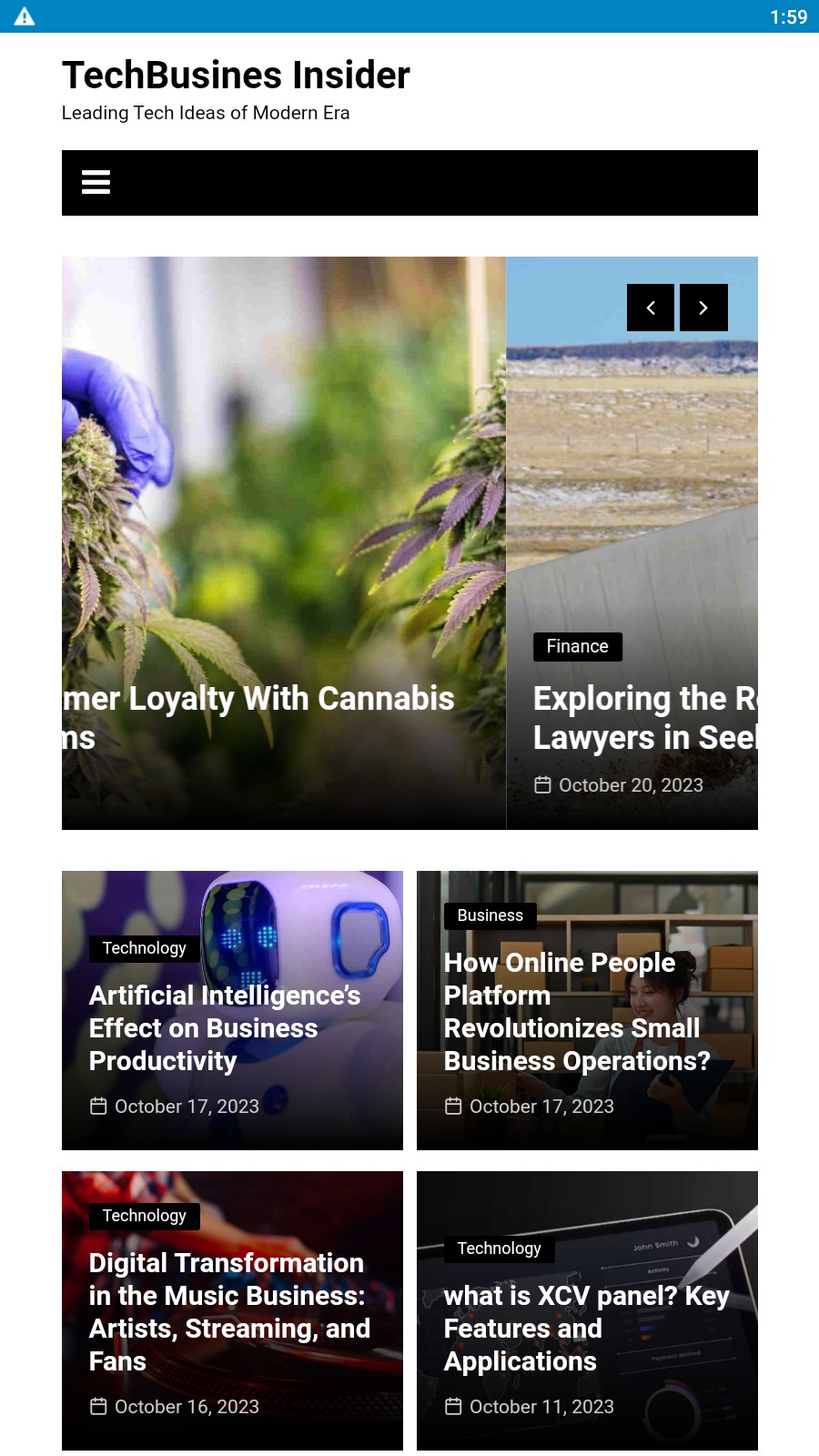Viewport: 819px width, 1456px height.
Task: Select the Business category tag
Action: (x=490, y=915)
